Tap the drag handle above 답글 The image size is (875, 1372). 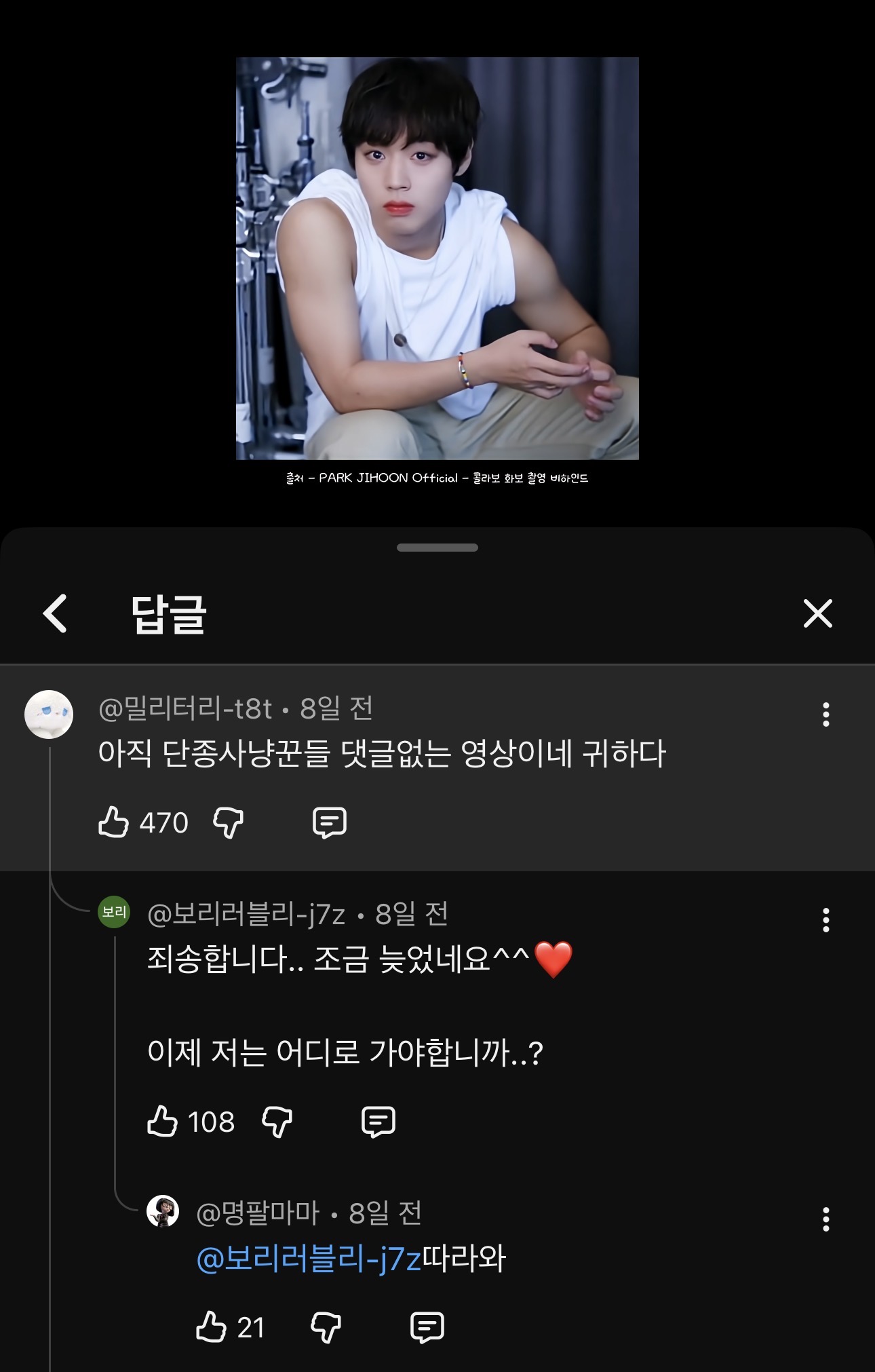pyautogui.click(x=437, y=548)
